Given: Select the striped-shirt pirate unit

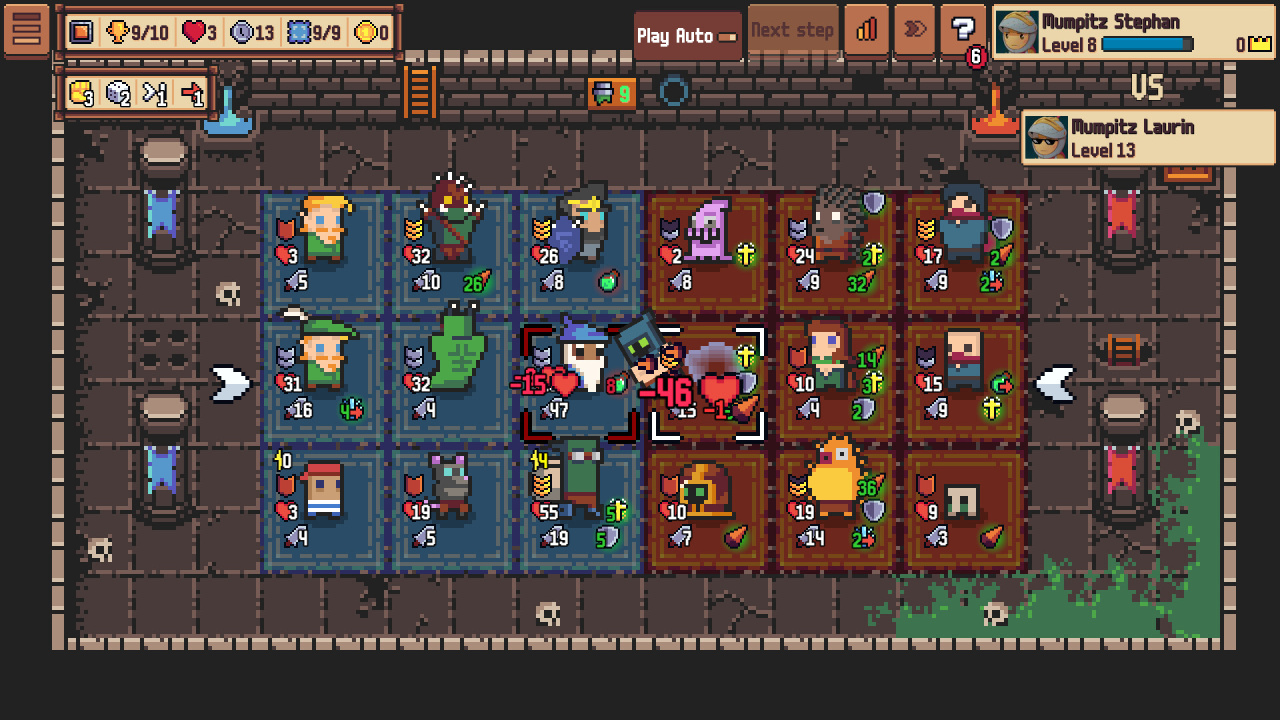Looking at the screenshot, I should click(322, 490).
